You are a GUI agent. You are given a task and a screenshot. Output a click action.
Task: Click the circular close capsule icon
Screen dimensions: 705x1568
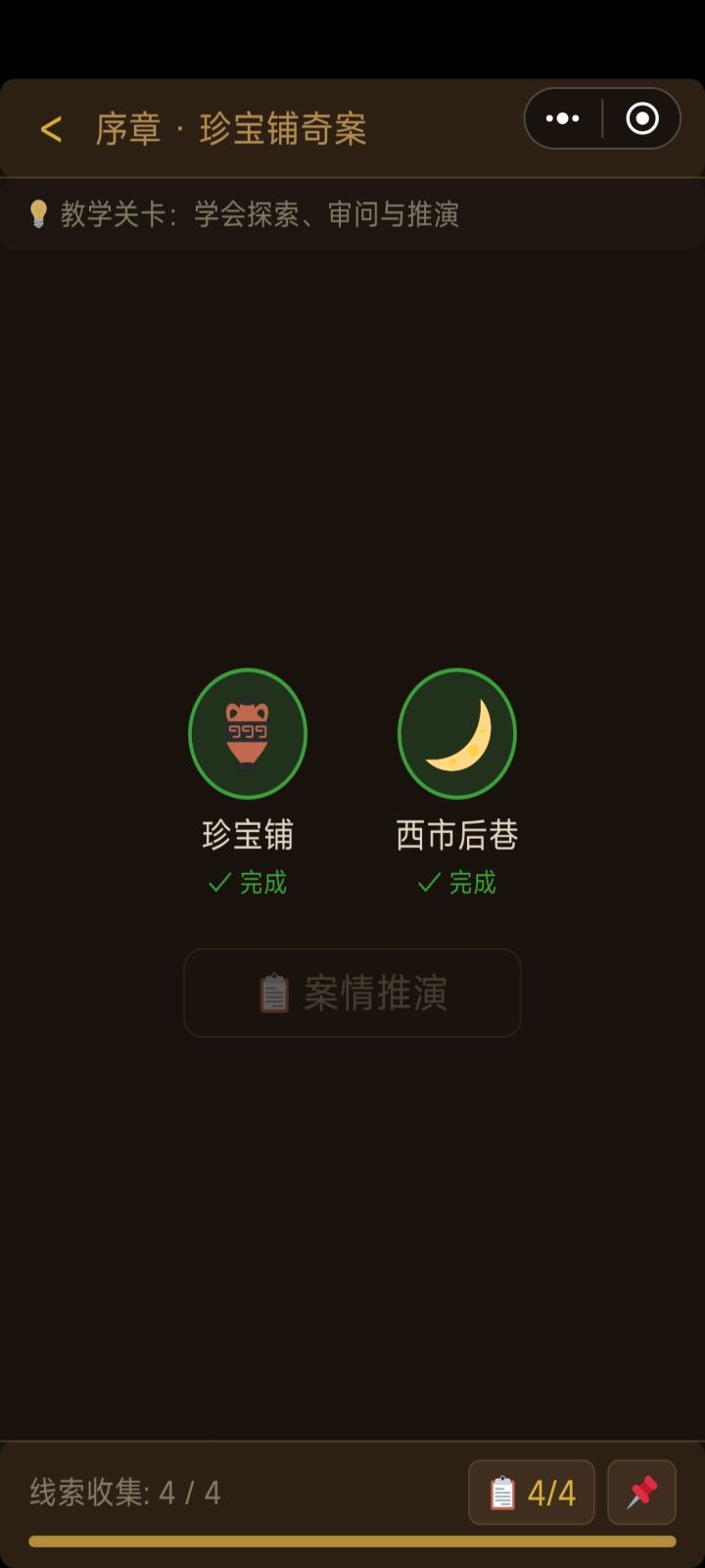click(x=641, y=118)
